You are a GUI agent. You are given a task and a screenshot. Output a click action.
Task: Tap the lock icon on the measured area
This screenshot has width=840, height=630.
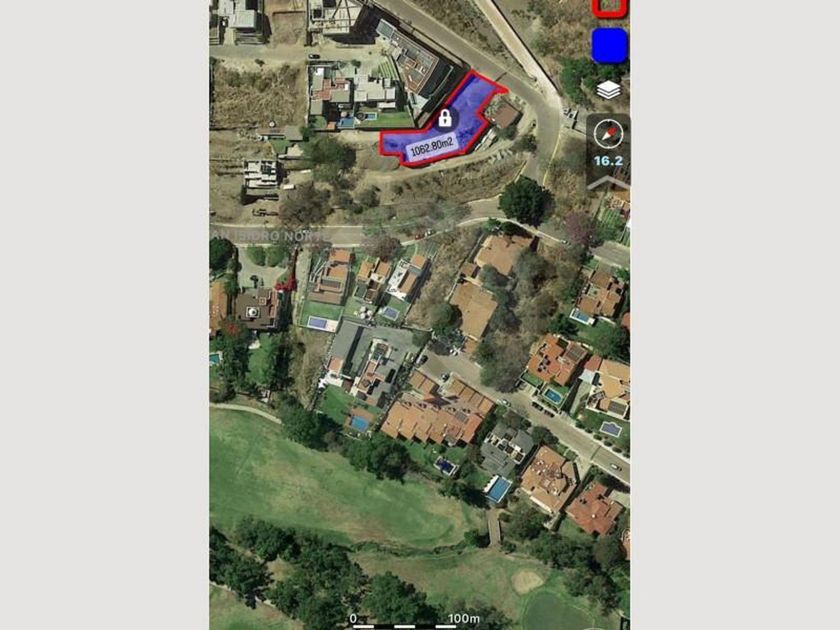click(x=445, y=118)
